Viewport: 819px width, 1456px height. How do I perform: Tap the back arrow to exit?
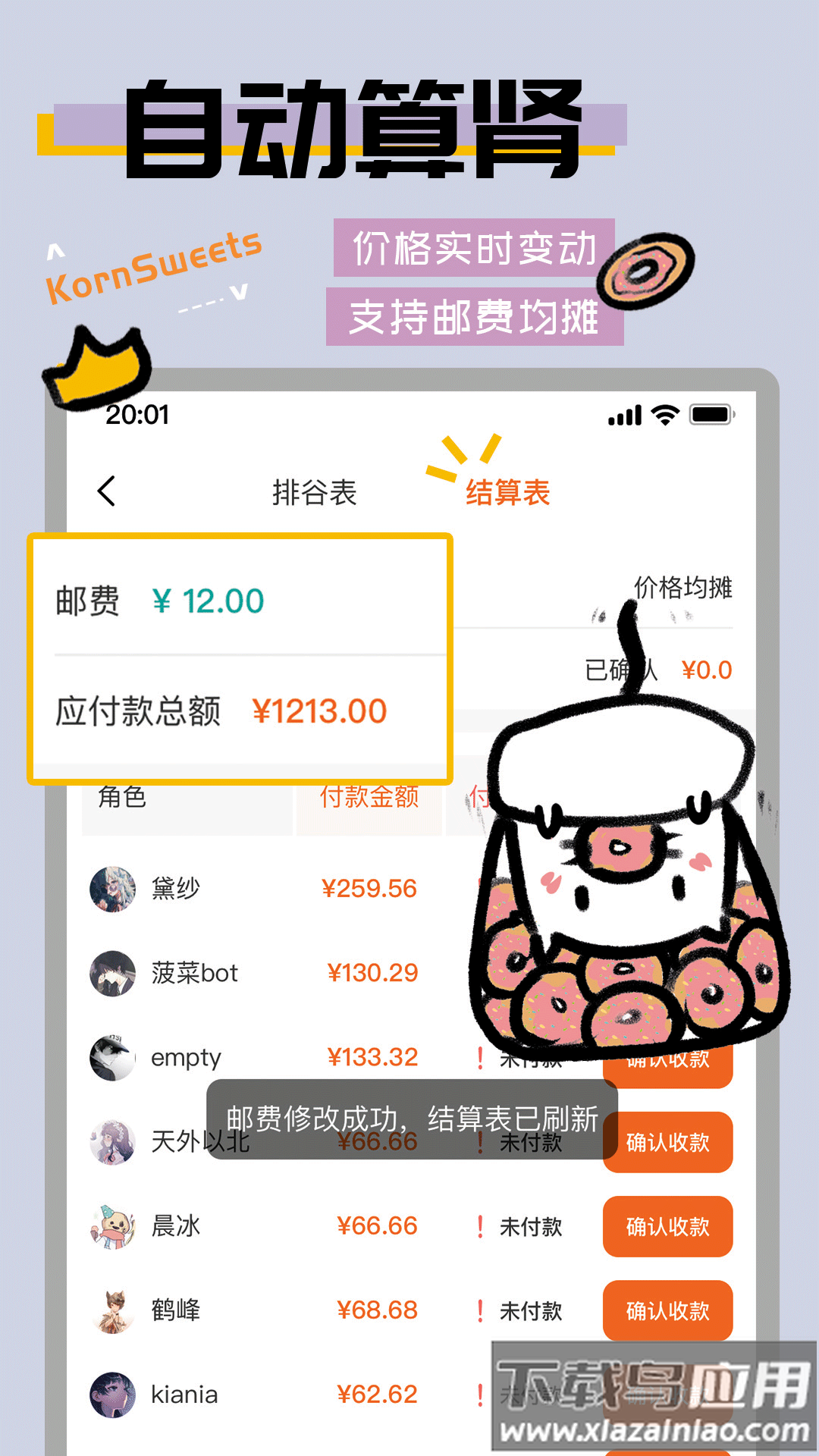[x=106, y=491]
